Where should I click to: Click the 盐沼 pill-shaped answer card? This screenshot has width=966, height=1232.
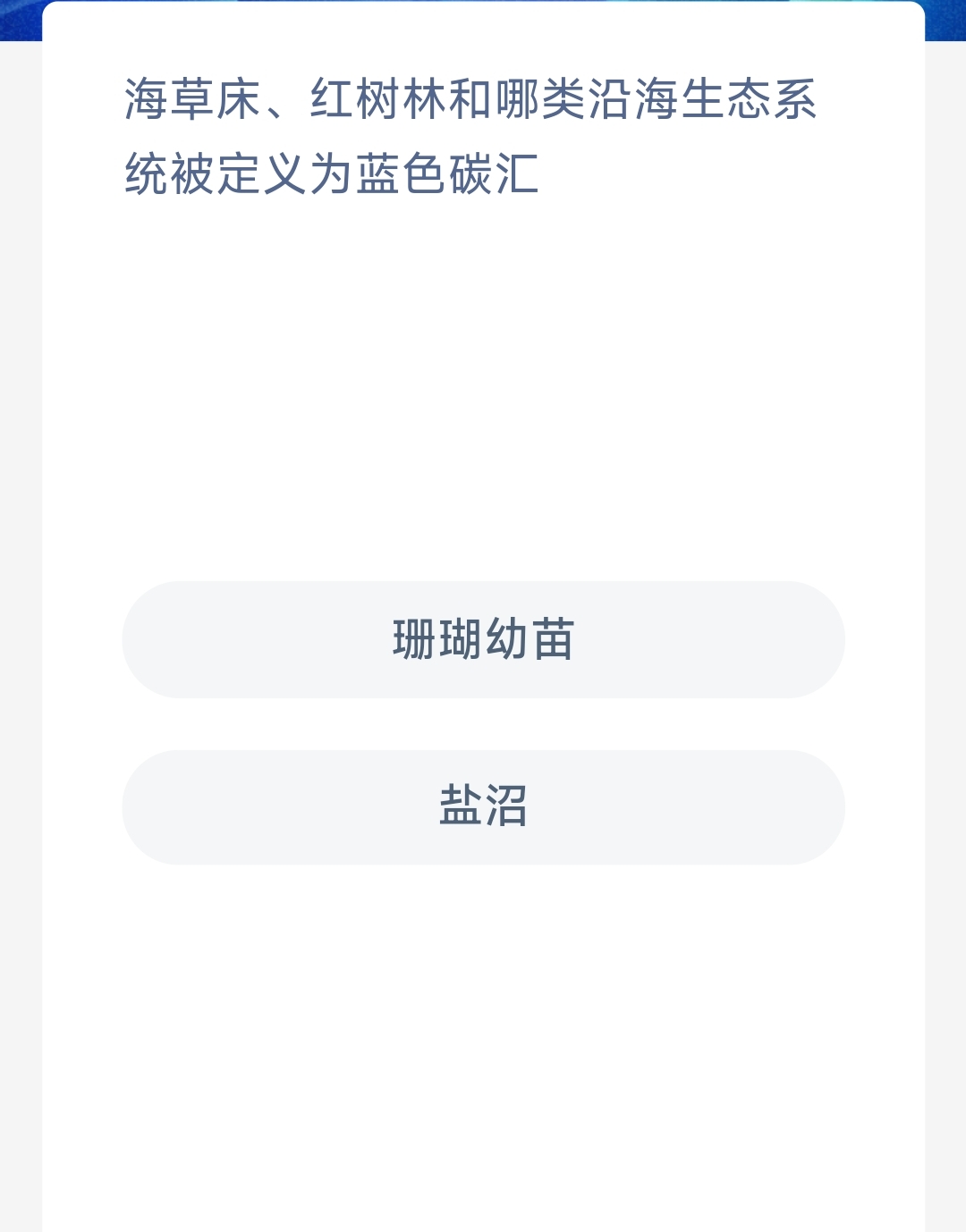(483, 806)
